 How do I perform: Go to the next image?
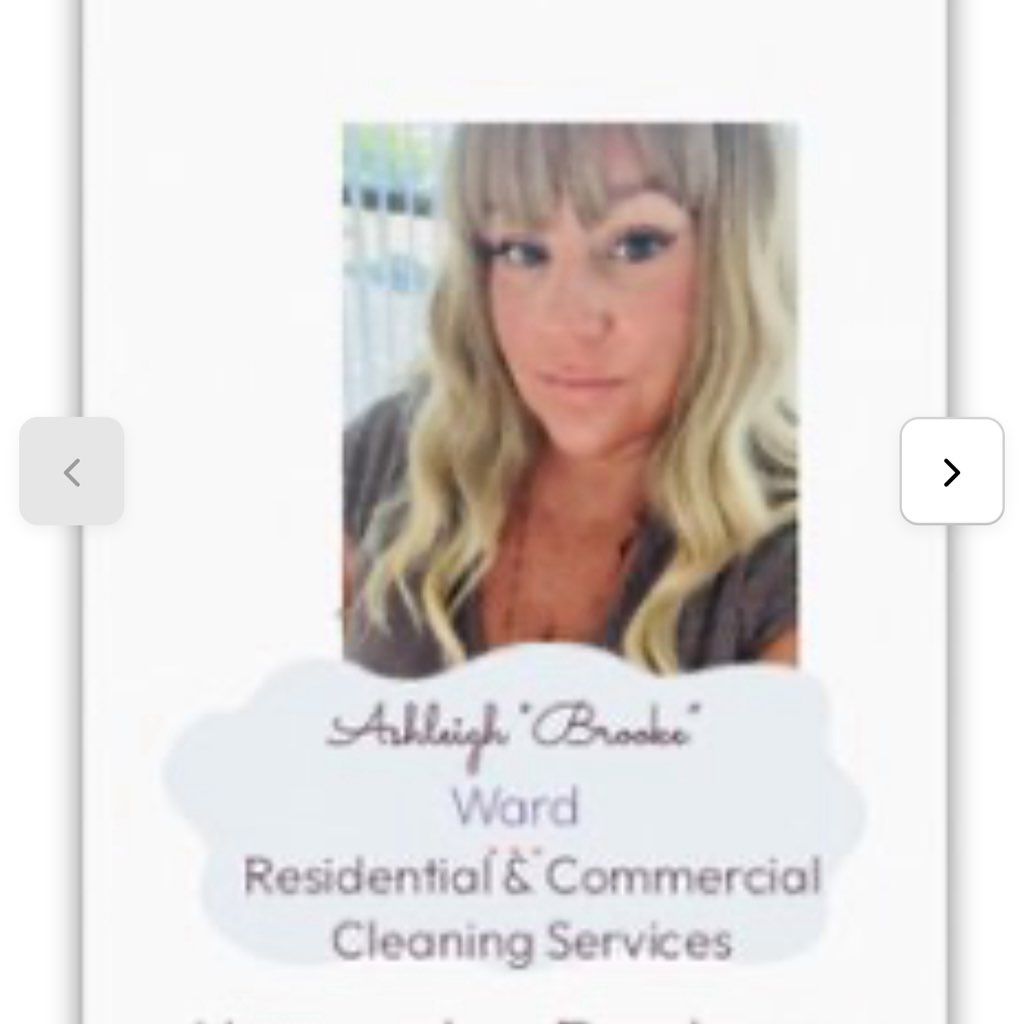[951, 471]
